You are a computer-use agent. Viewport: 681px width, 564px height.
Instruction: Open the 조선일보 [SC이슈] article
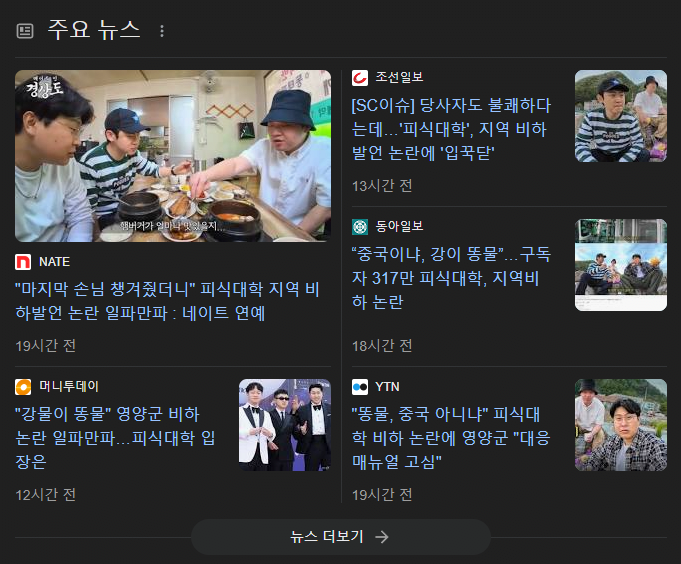pos(451,129)
